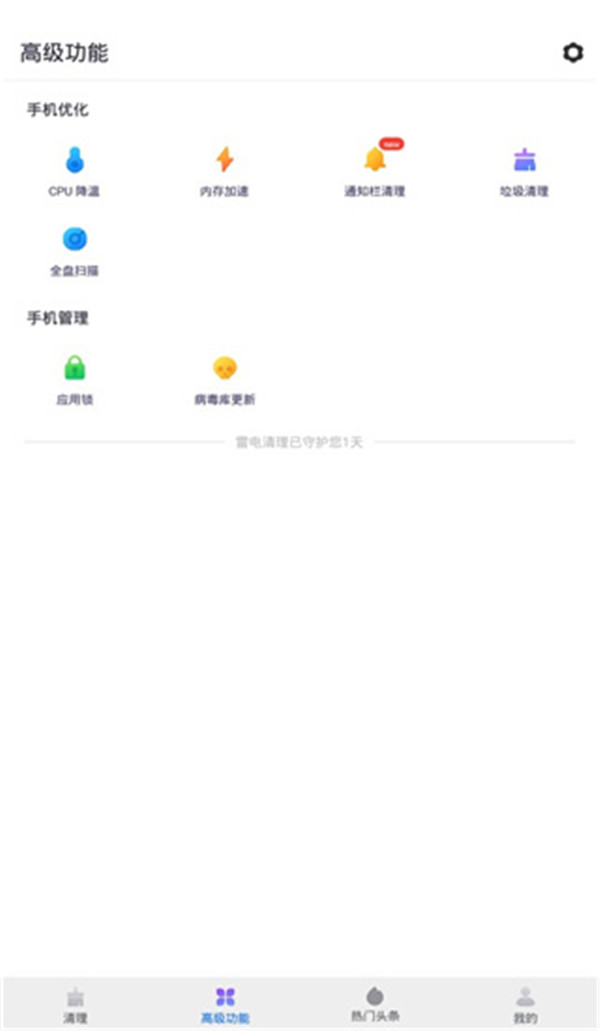Open 应用锁 app lock

coord(74,379)
